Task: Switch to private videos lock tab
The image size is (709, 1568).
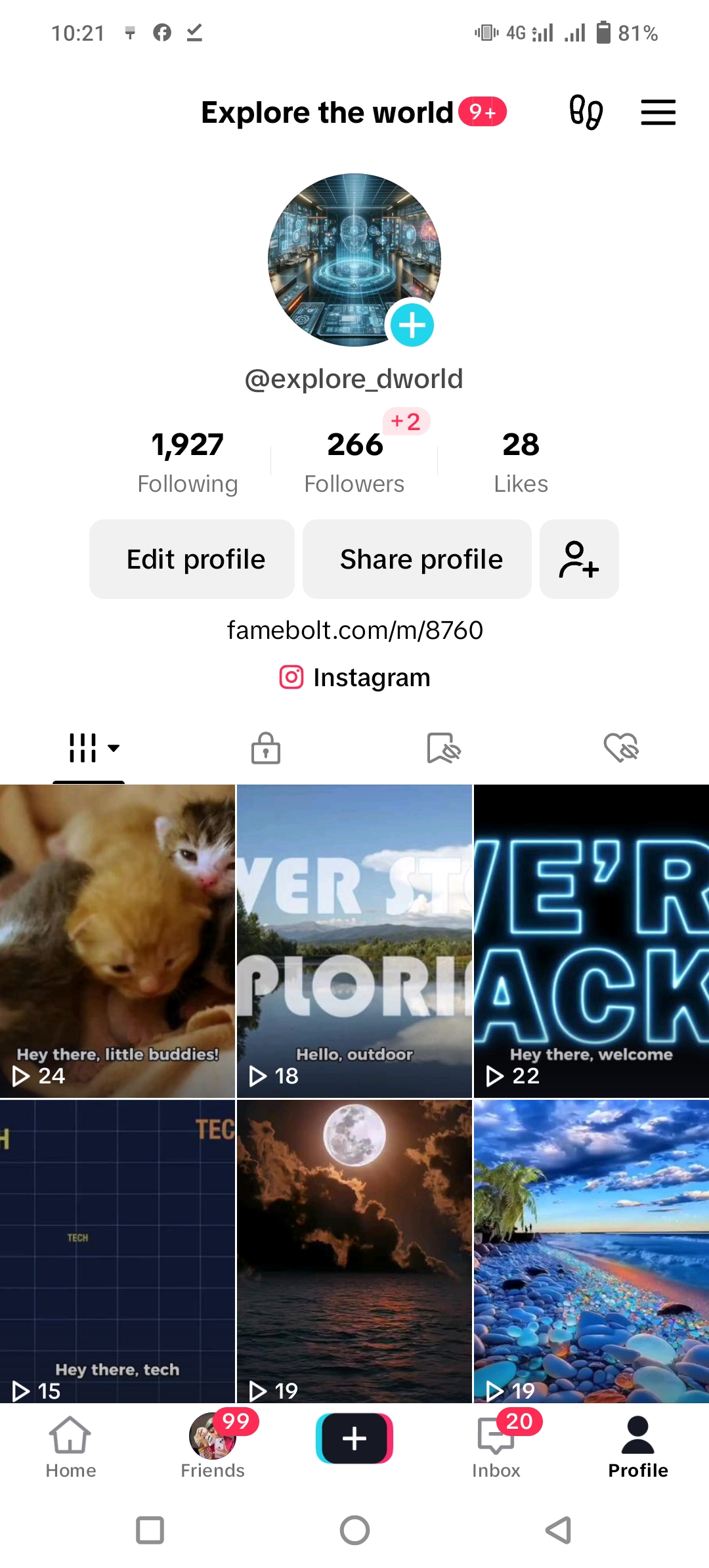Action: (x=266, y=748)
